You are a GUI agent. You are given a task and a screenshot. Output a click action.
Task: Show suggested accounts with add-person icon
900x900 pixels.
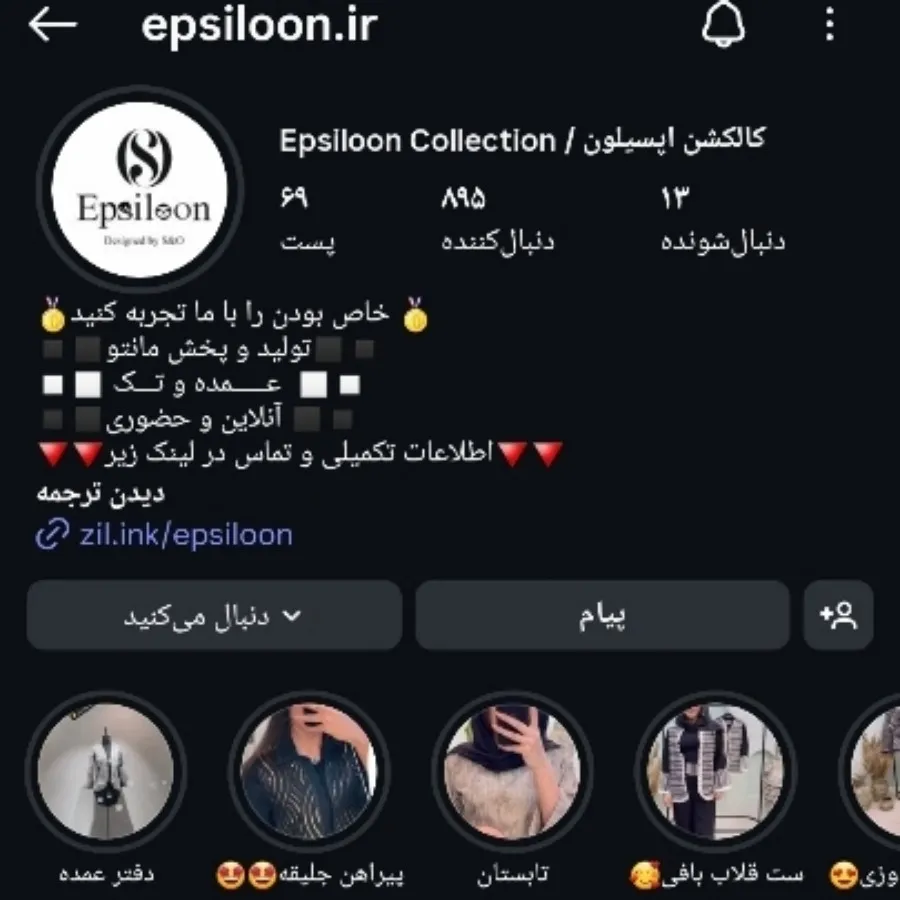[839, 616]
